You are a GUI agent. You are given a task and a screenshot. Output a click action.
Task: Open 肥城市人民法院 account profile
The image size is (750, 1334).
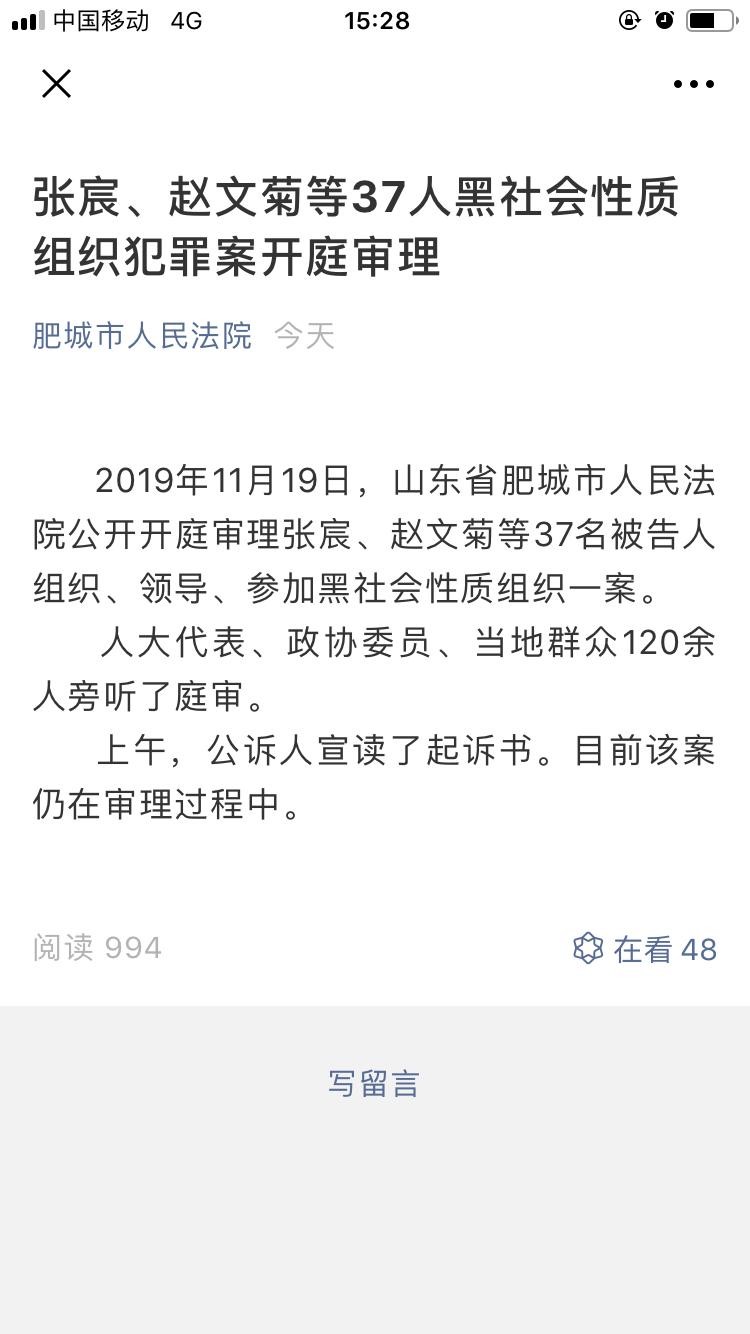coord(142,335)
